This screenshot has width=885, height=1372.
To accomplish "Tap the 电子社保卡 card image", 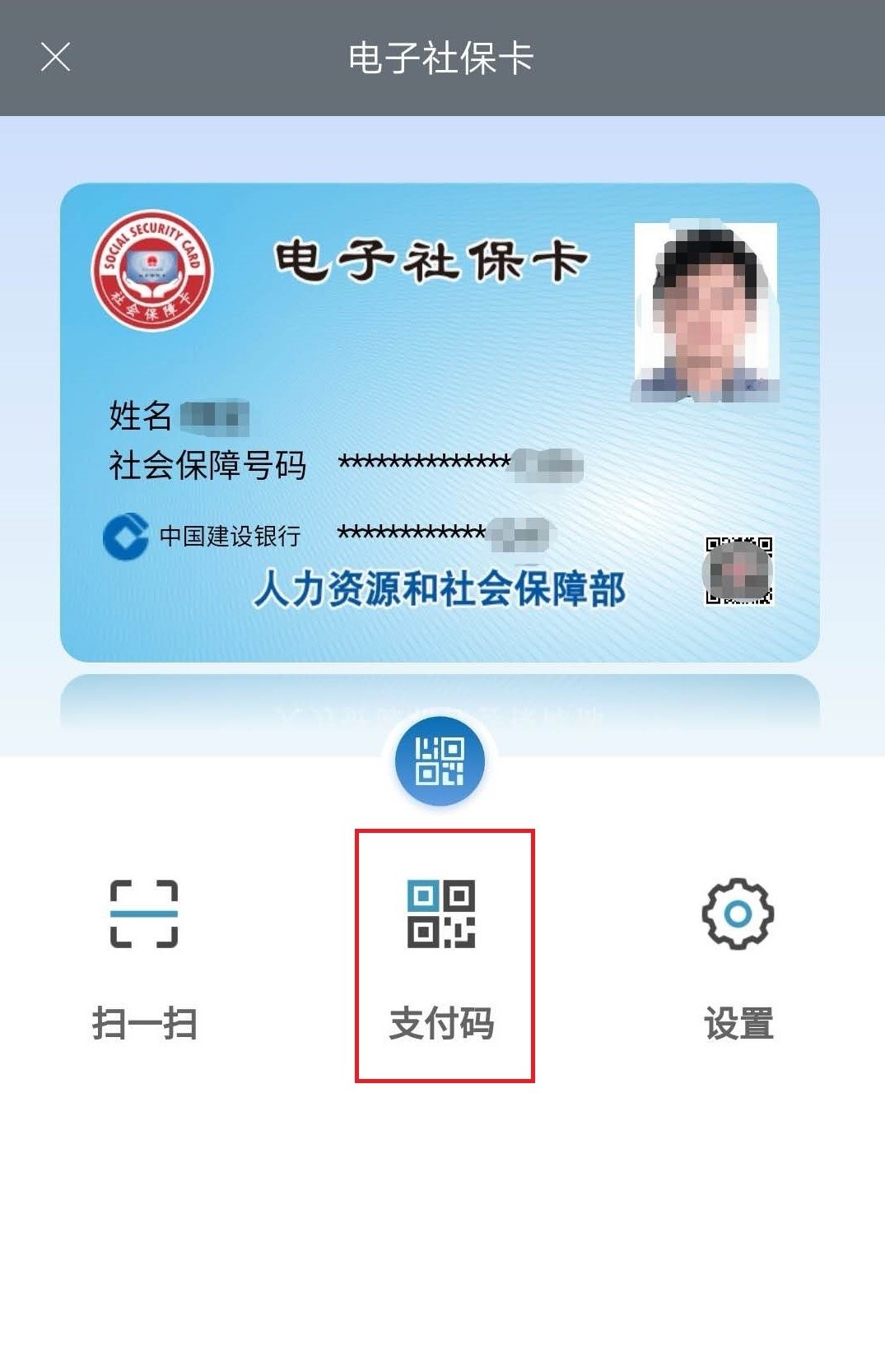I will coord(440,422).
